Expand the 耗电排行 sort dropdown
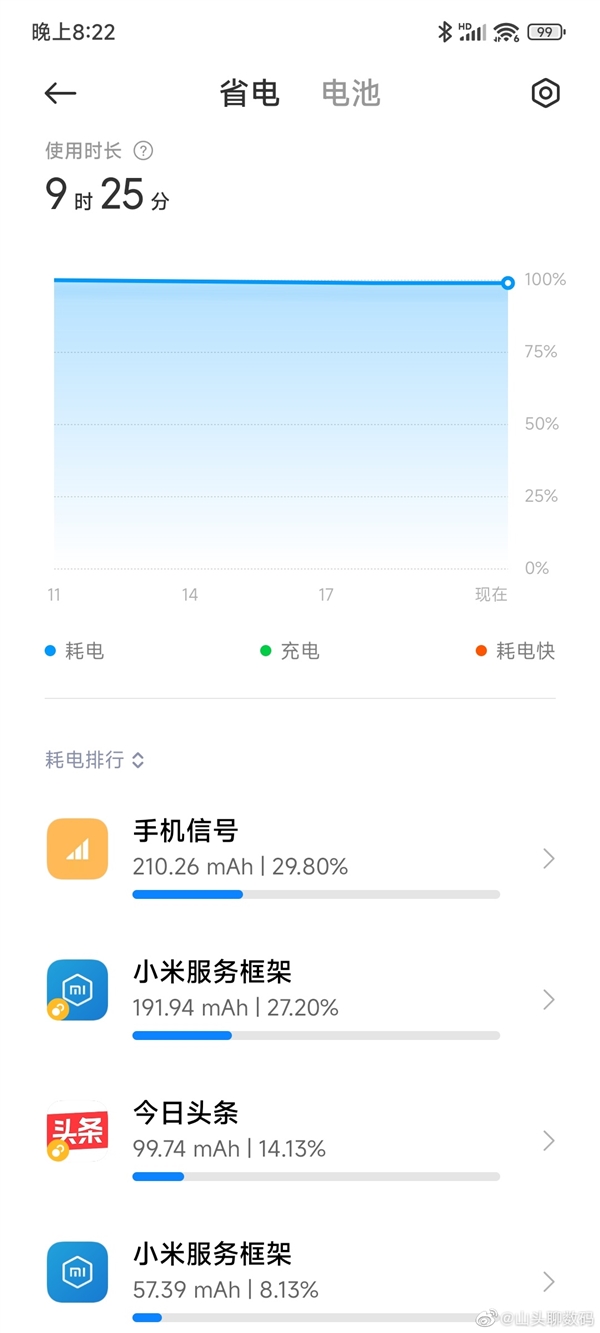Screen dimensions: 600x1333 95,760
